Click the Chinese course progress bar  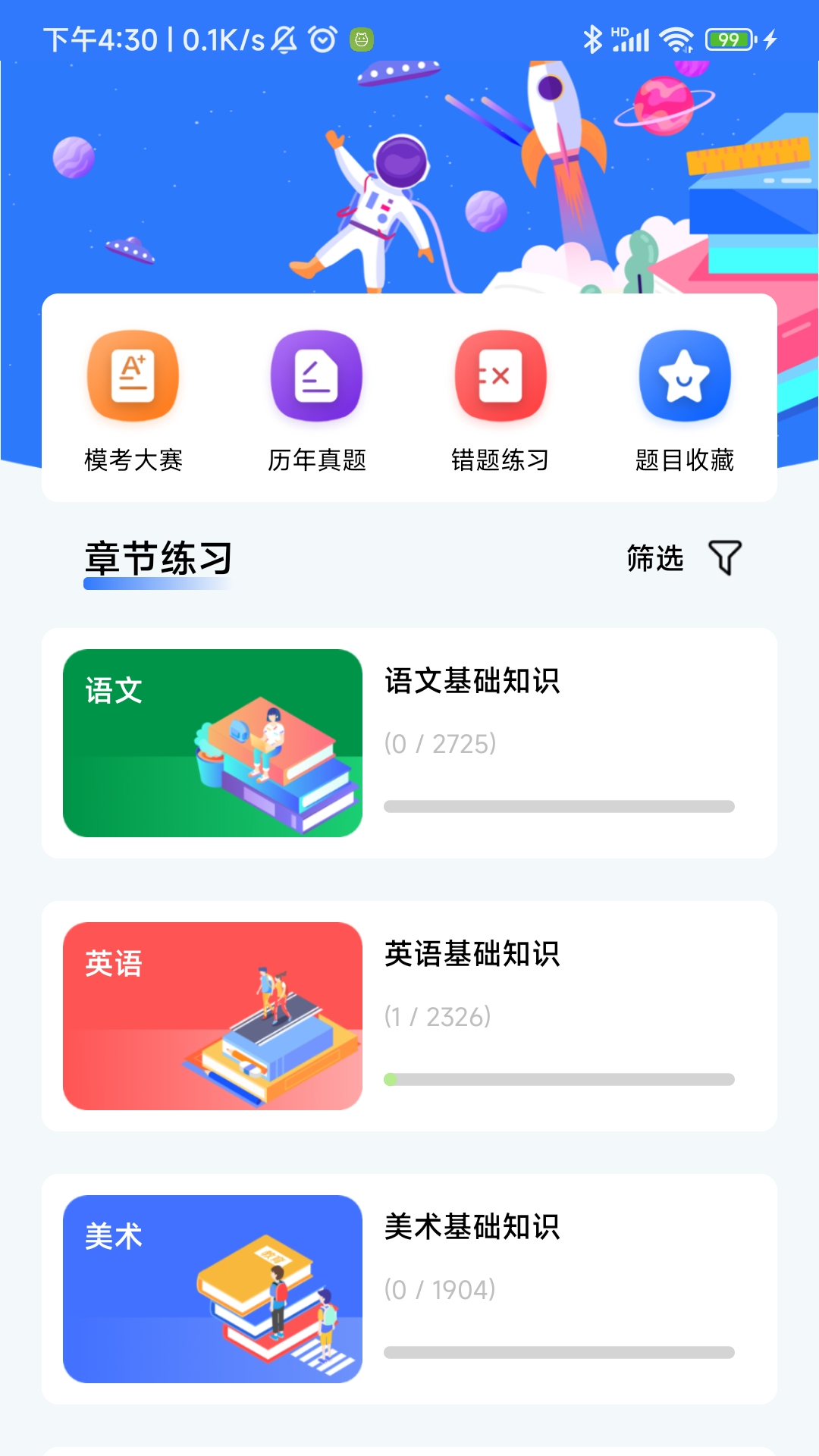click(x=560, y=805)
